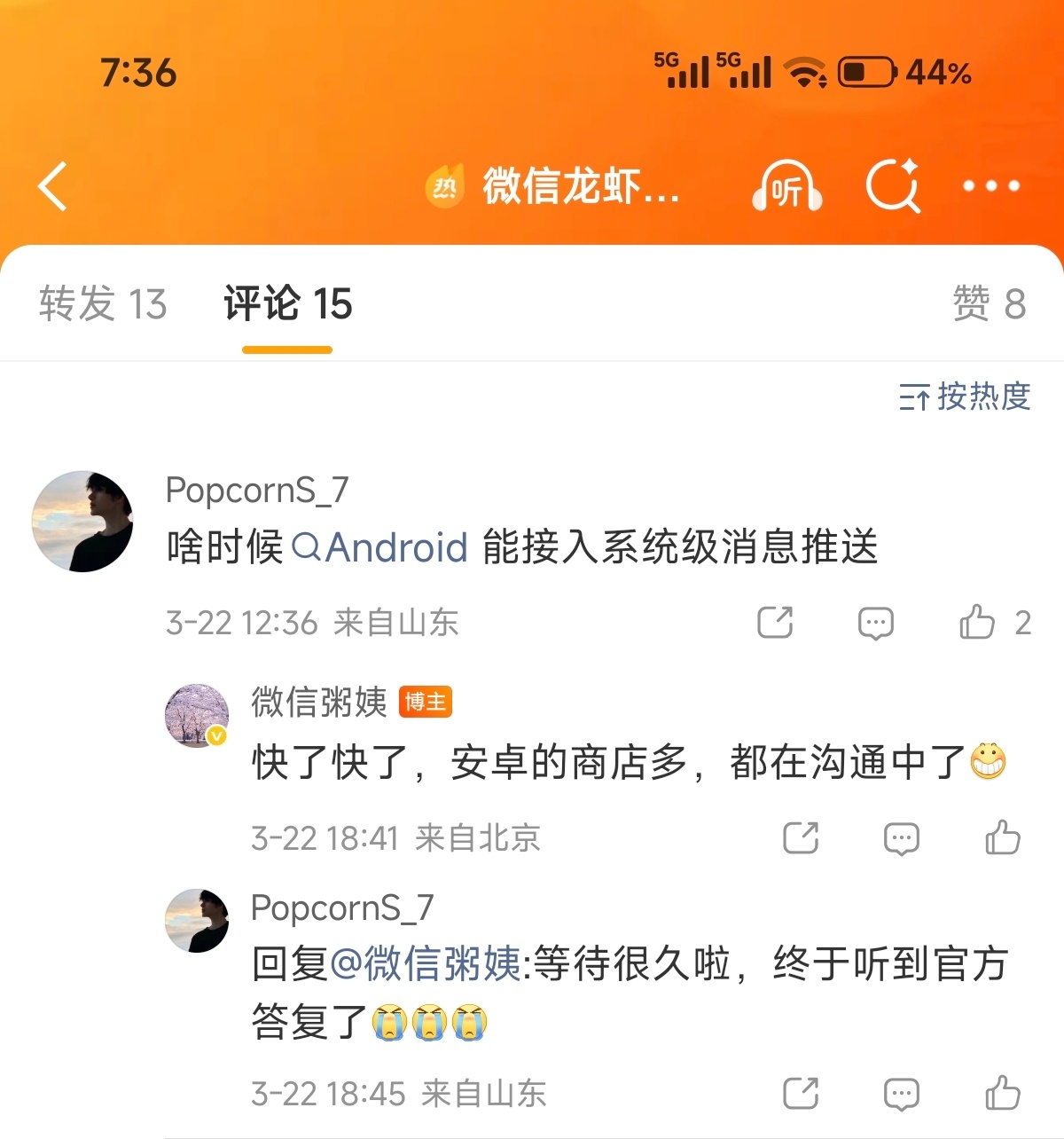
Task: Switch to the 转发 13 tab
Action: (103, 305)
